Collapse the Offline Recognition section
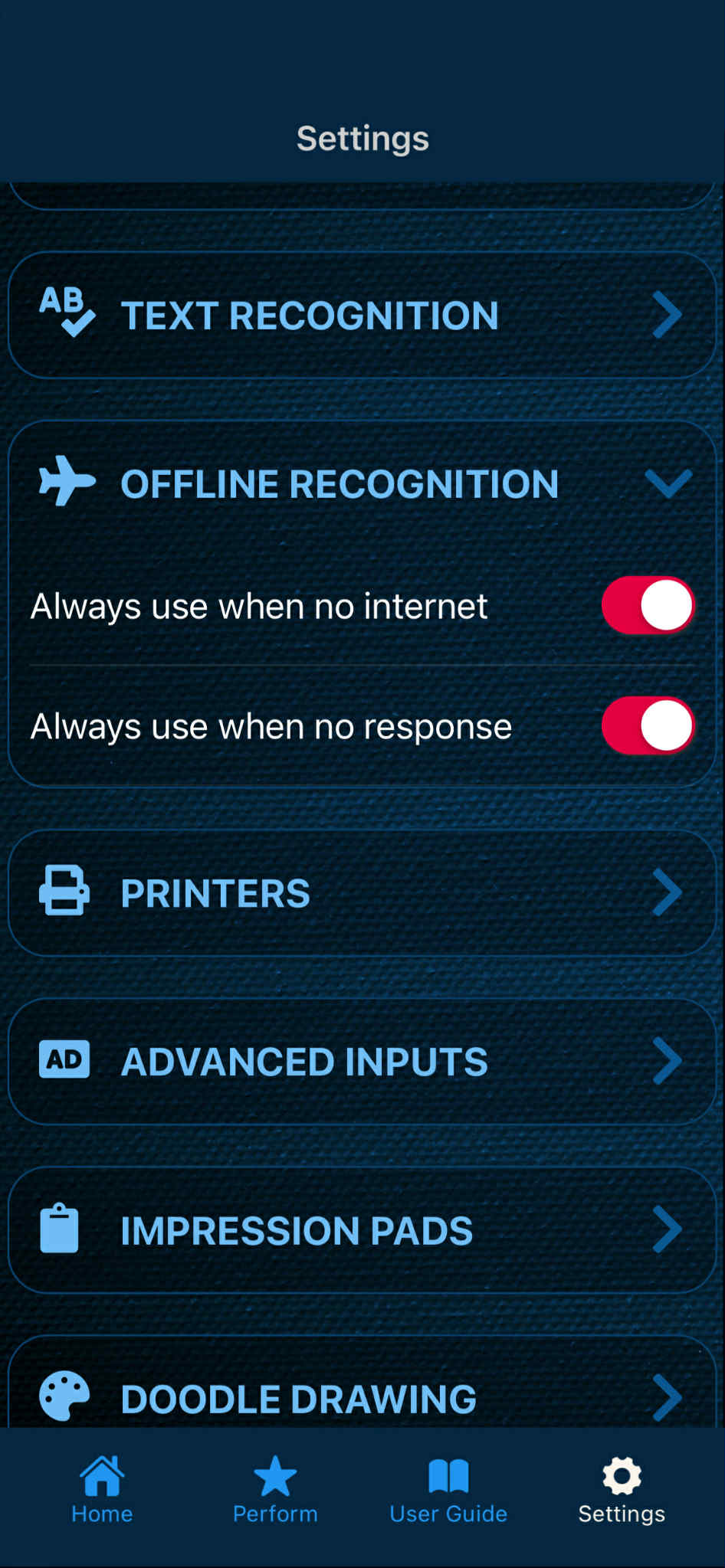This screenshot has width=725, height=1568. [x=668, y=483]
